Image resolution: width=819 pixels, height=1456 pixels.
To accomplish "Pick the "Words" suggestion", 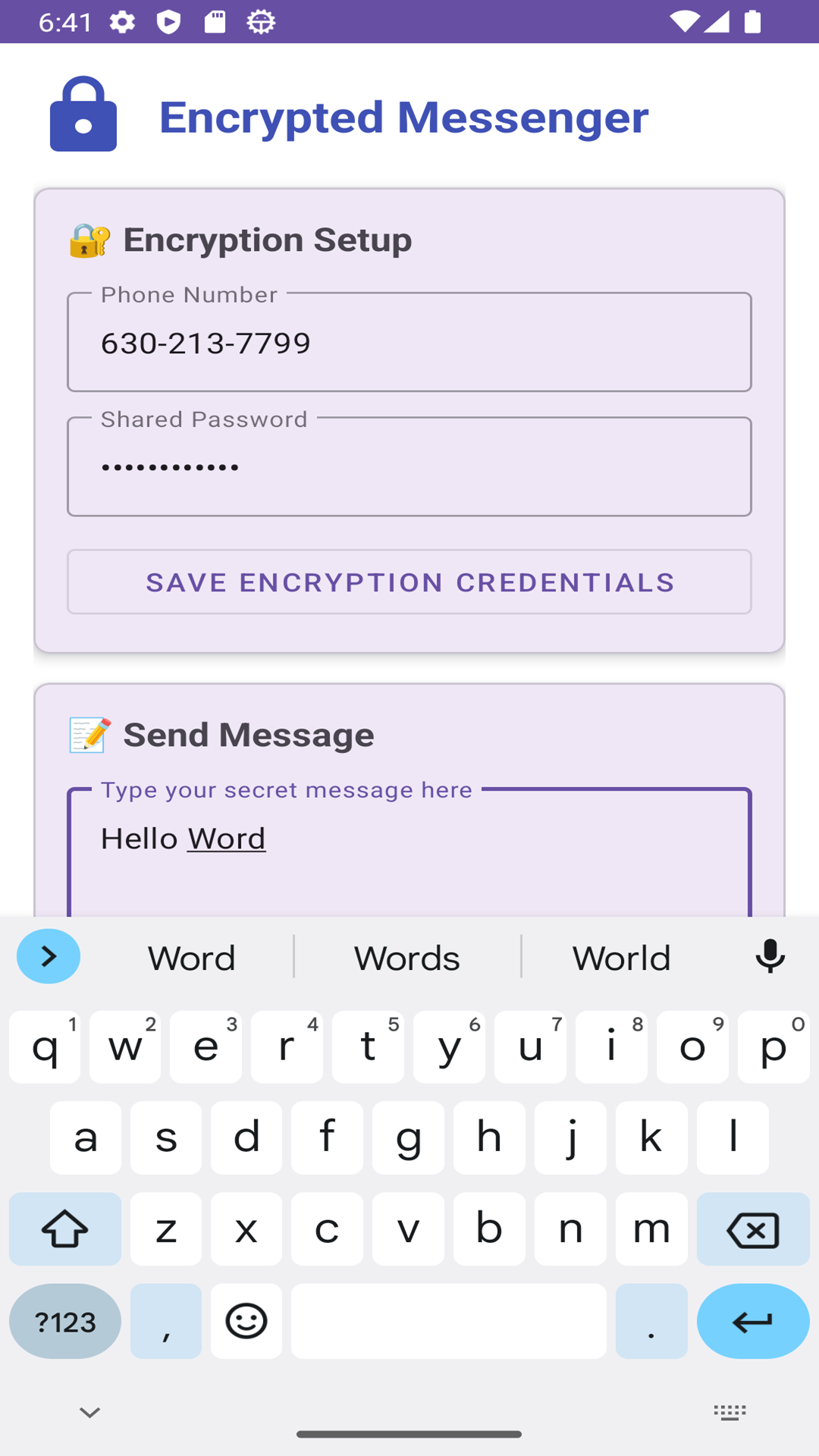I will click(x=407, y=958).
